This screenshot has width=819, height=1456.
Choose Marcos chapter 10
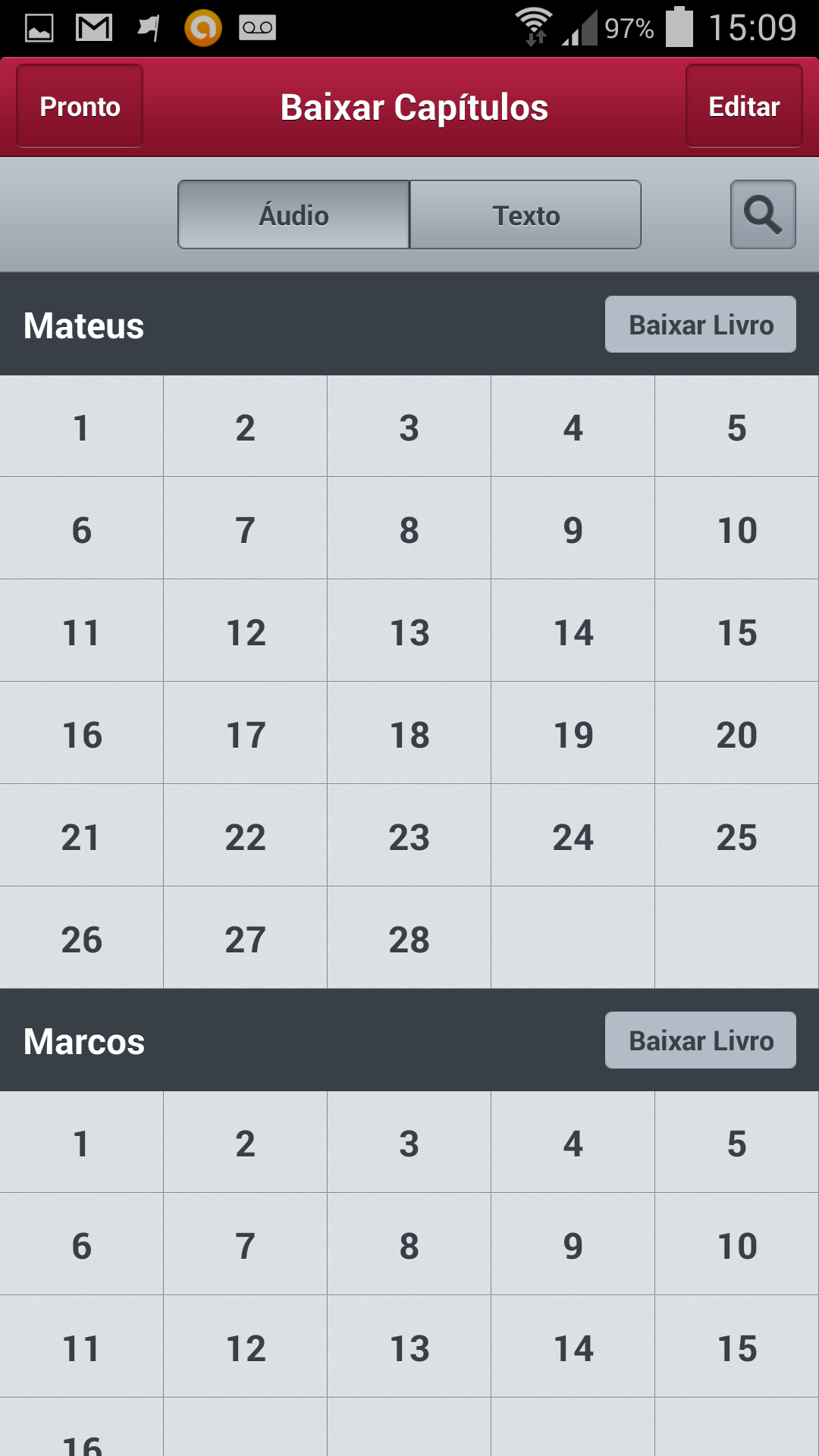(x=737, y=1244)
